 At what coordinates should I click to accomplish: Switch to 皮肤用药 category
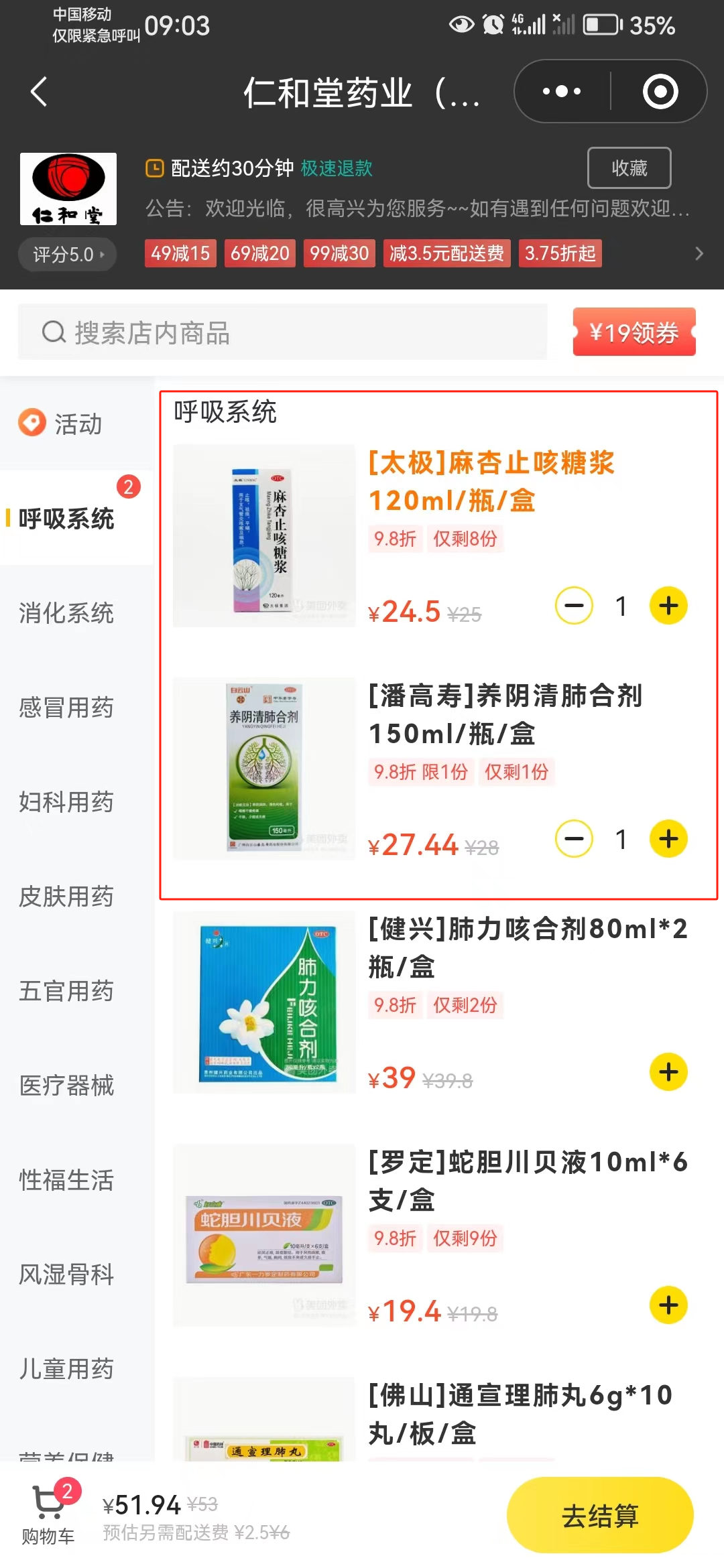[x=67, y=897]
